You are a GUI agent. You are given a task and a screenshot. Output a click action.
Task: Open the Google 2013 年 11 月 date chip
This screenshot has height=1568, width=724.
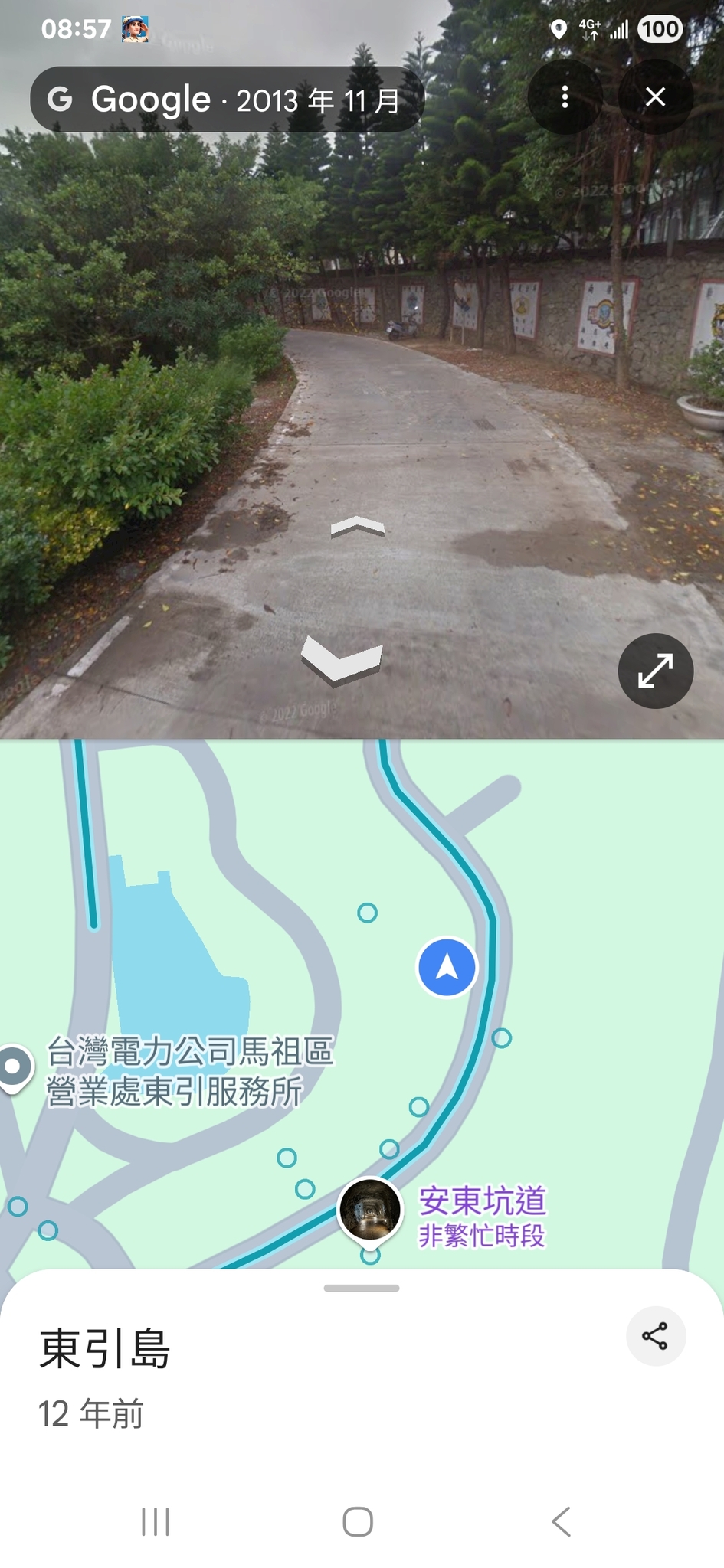pos(227,100)
